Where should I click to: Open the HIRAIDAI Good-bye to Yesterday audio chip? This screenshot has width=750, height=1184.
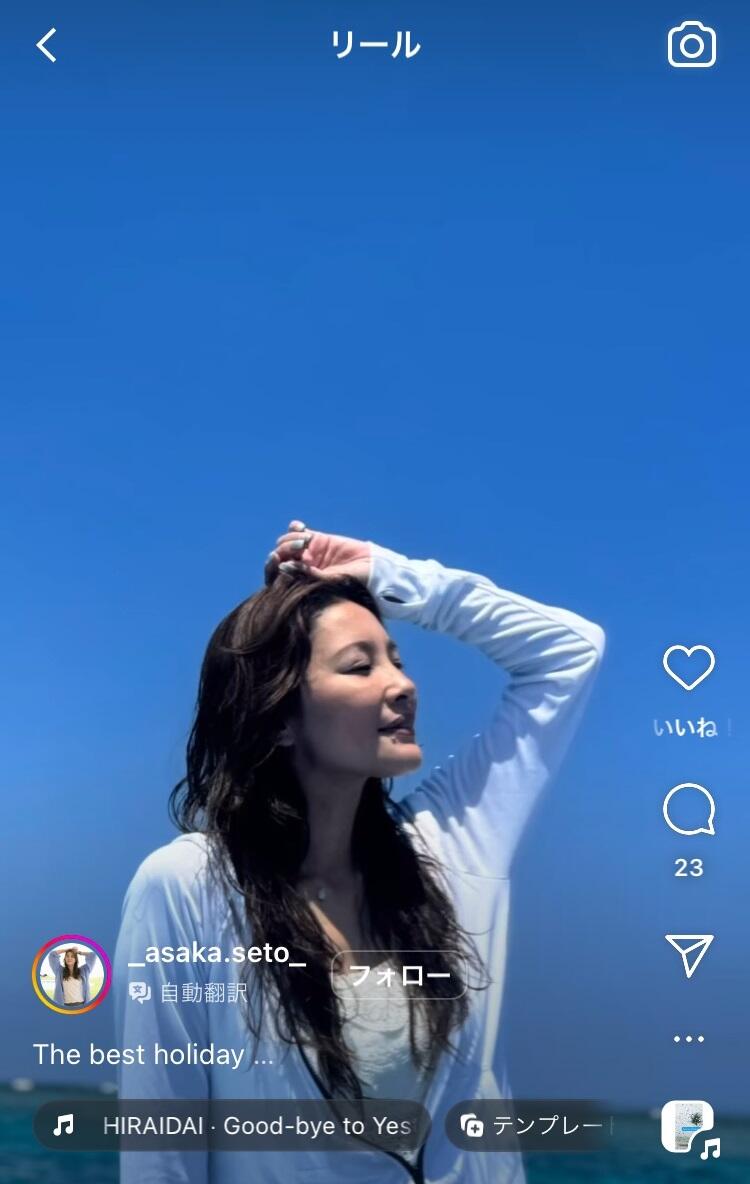click(232, 1126)
